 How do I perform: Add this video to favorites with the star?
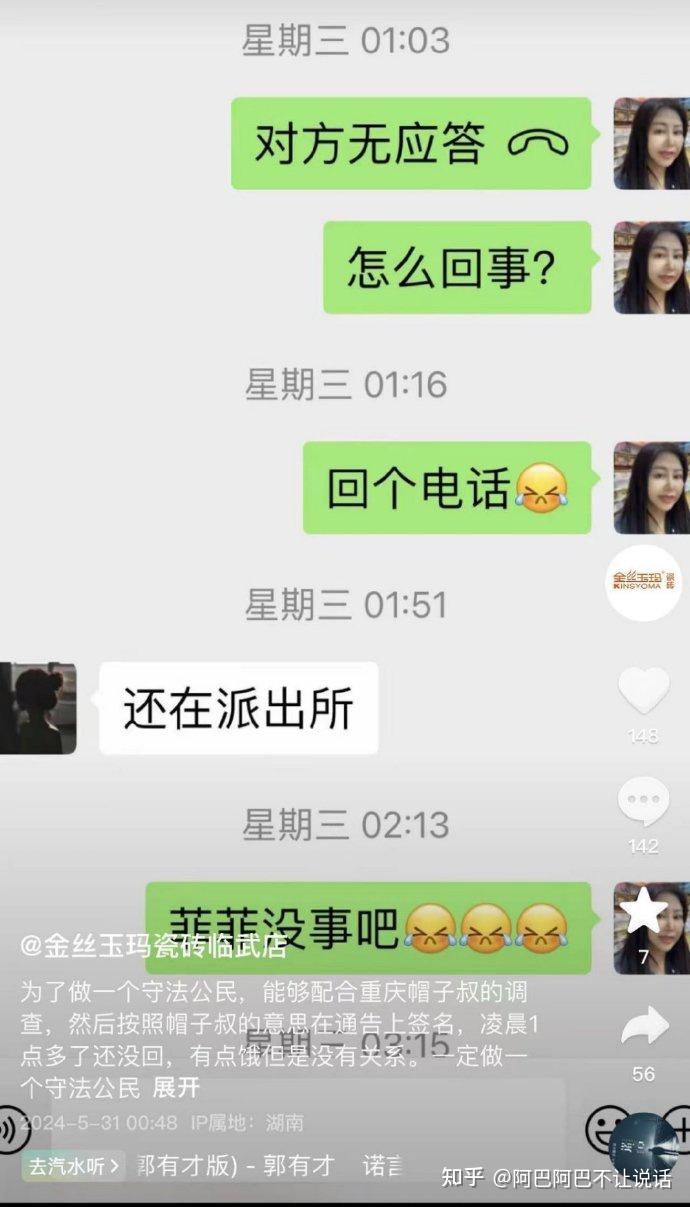tap(643, 910)
